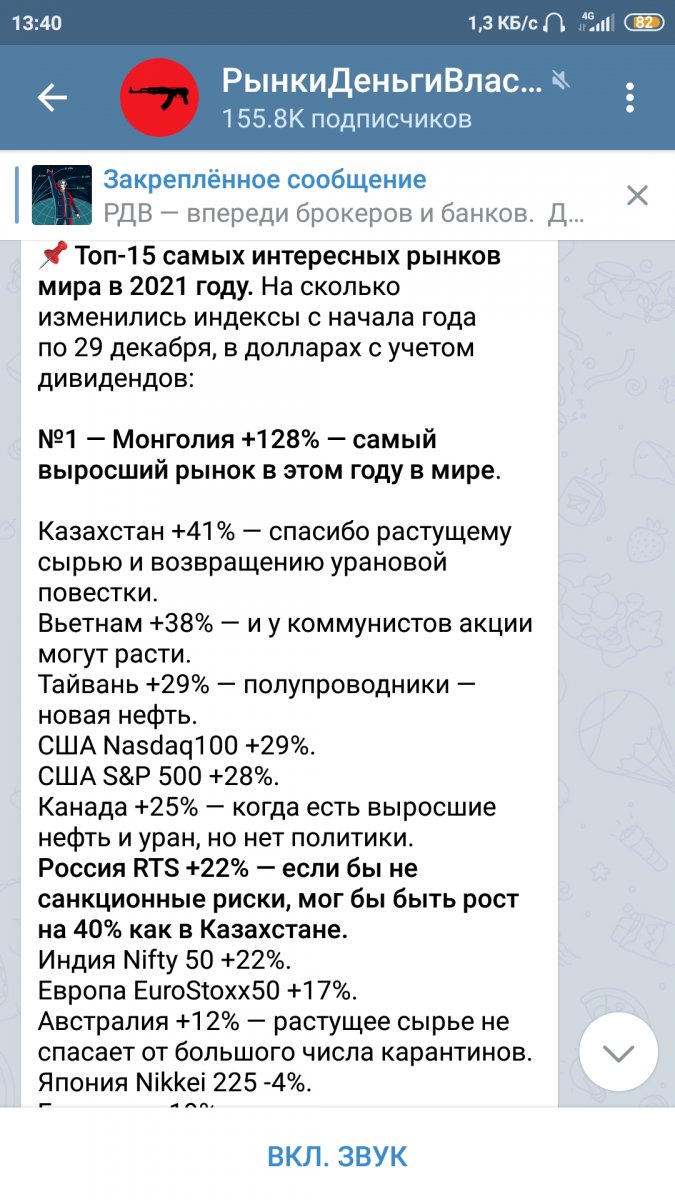
Task: Open the pinned message Закреплённое сообщение
Action: pyautogui.click(x=310, y=195)
